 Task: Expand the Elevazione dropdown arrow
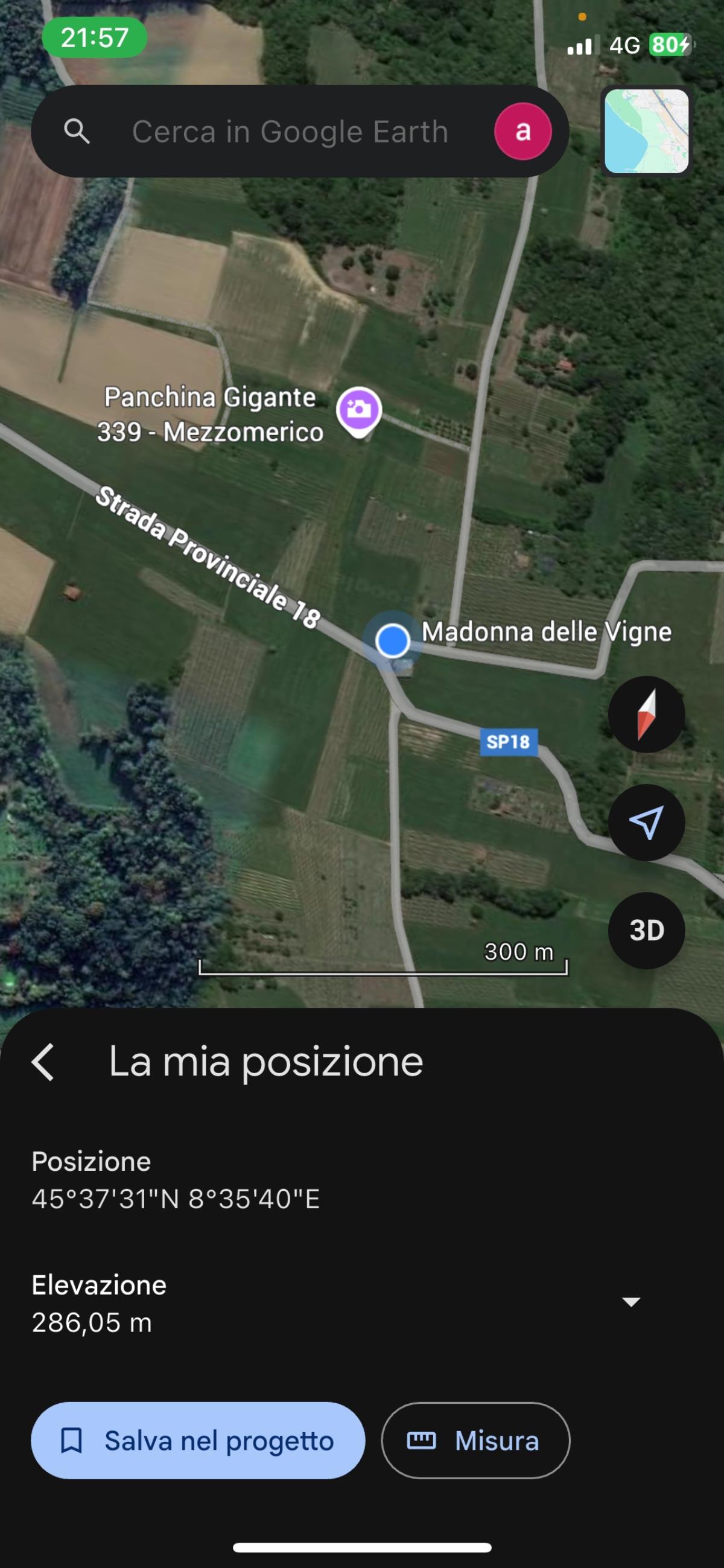[x=631, y=1302]
